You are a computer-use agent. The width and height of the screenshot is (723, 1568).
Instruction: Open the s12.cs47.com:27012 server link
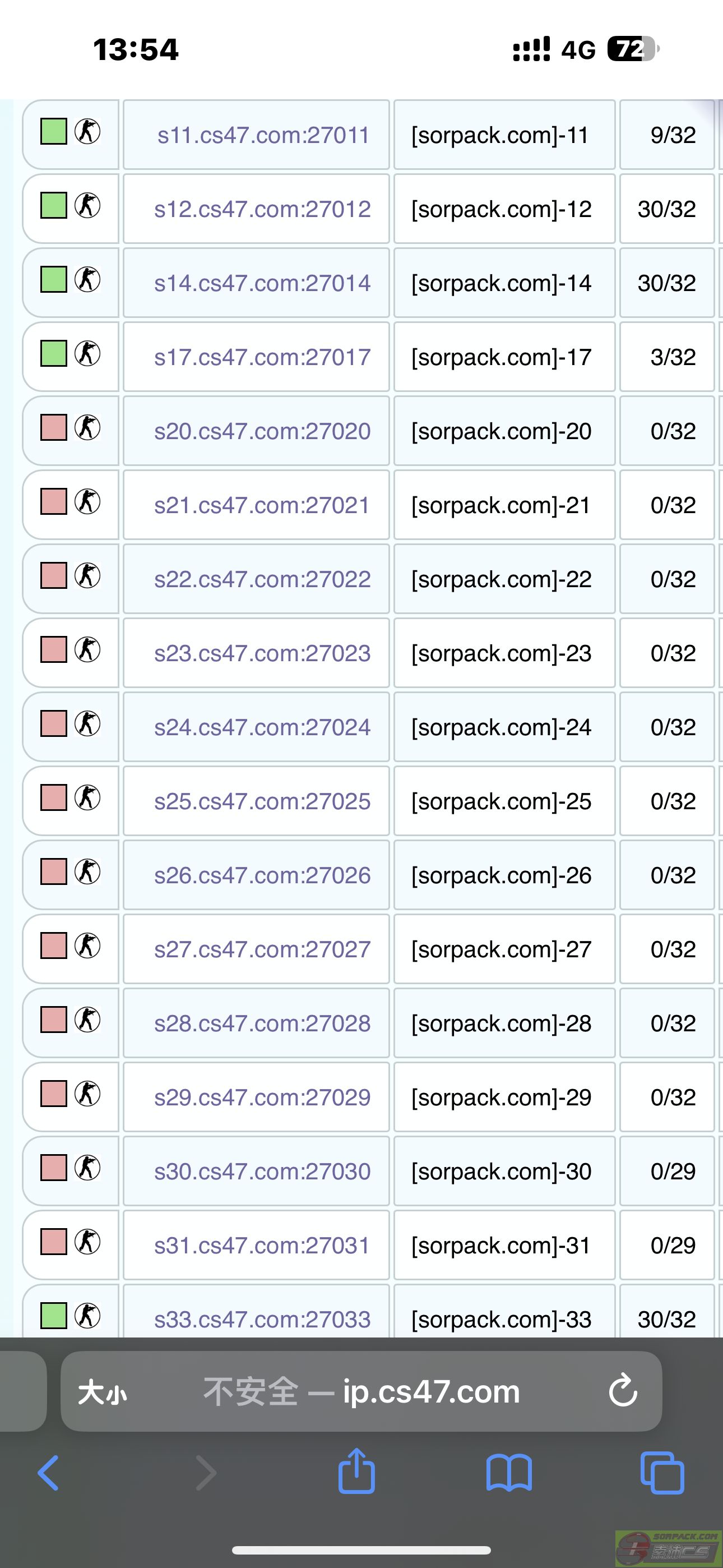click(x=263, y=209)
